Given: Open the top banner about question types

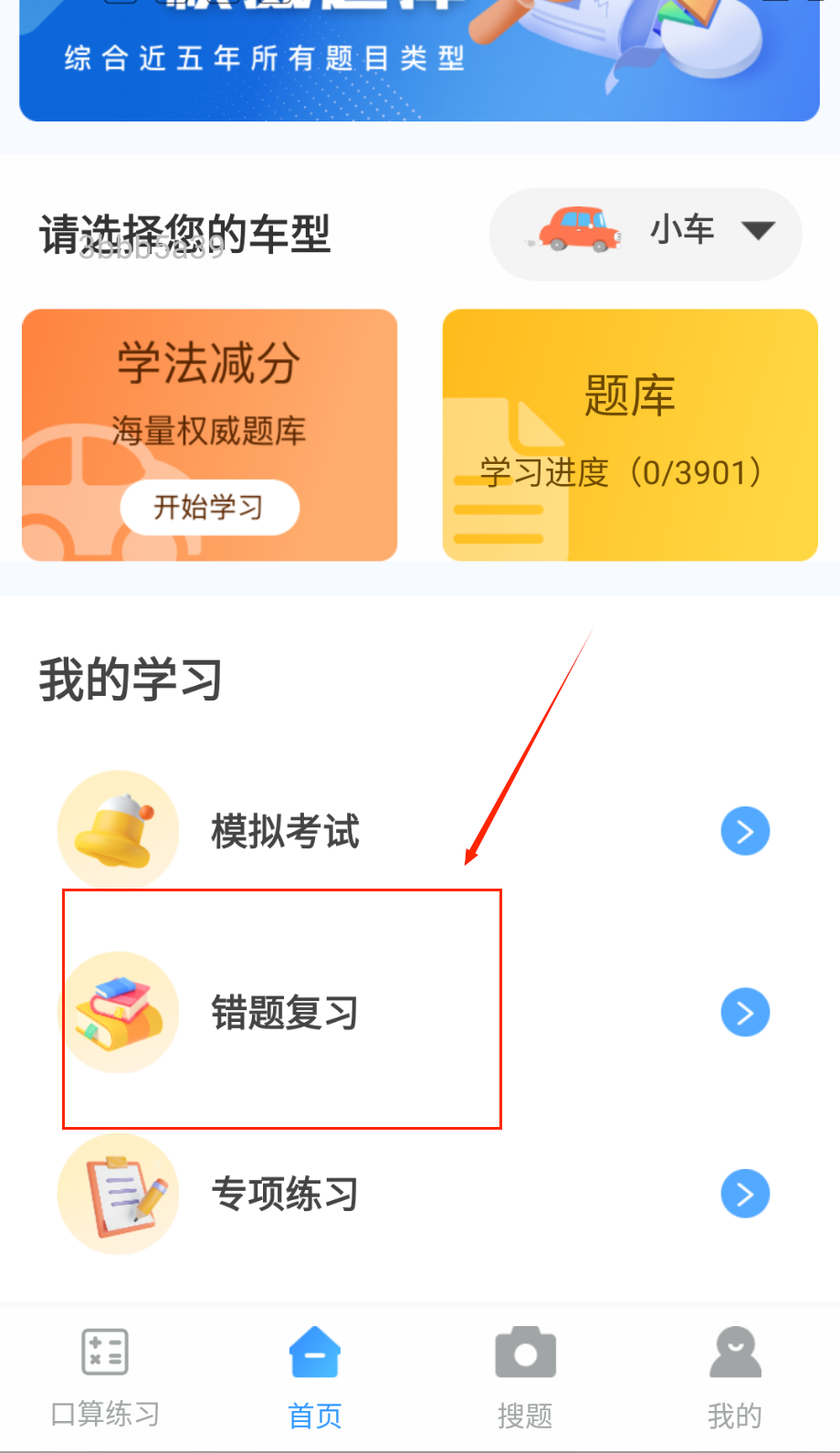Looking at the screenshot, I should point(419,59).
